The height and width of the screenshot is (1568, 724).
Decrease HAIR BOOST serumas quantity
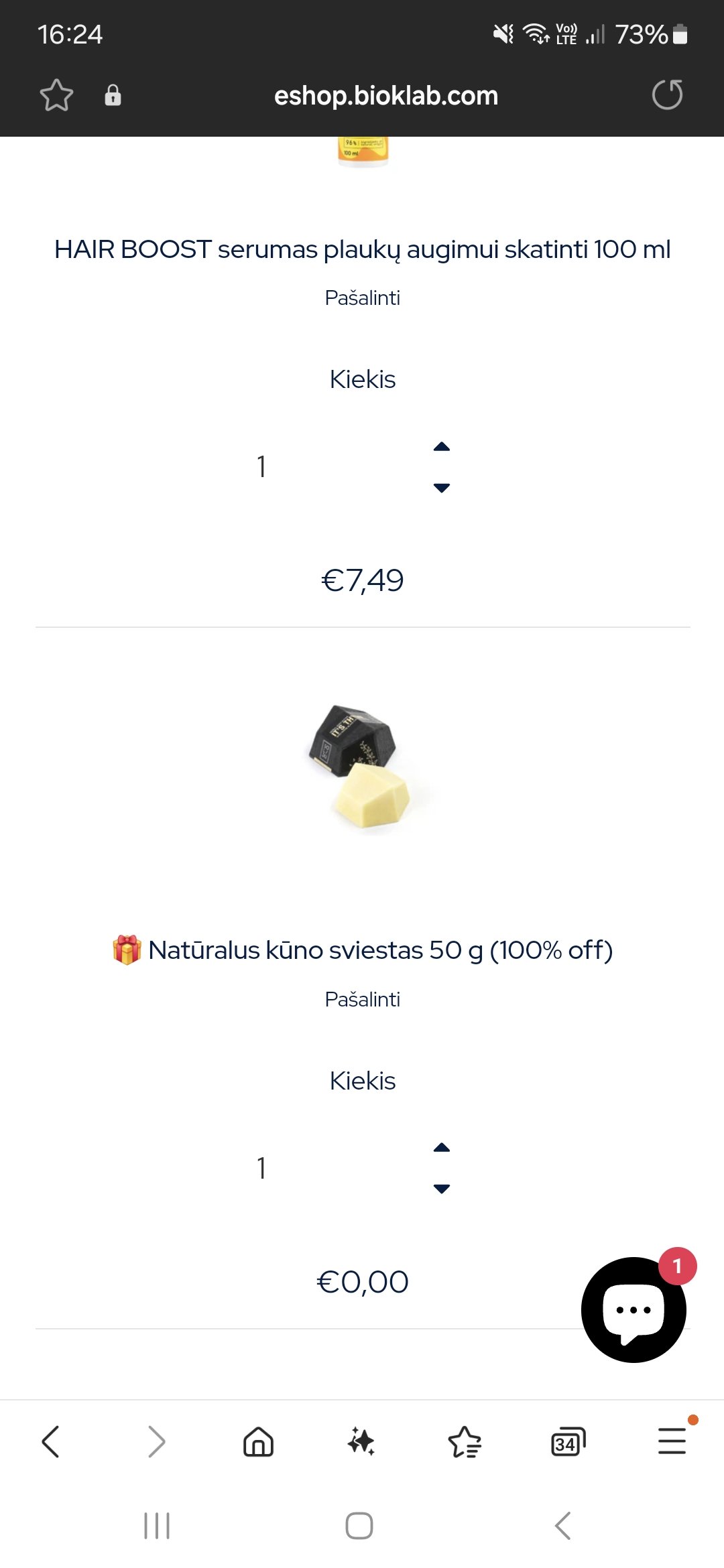[x=442, y=487]
